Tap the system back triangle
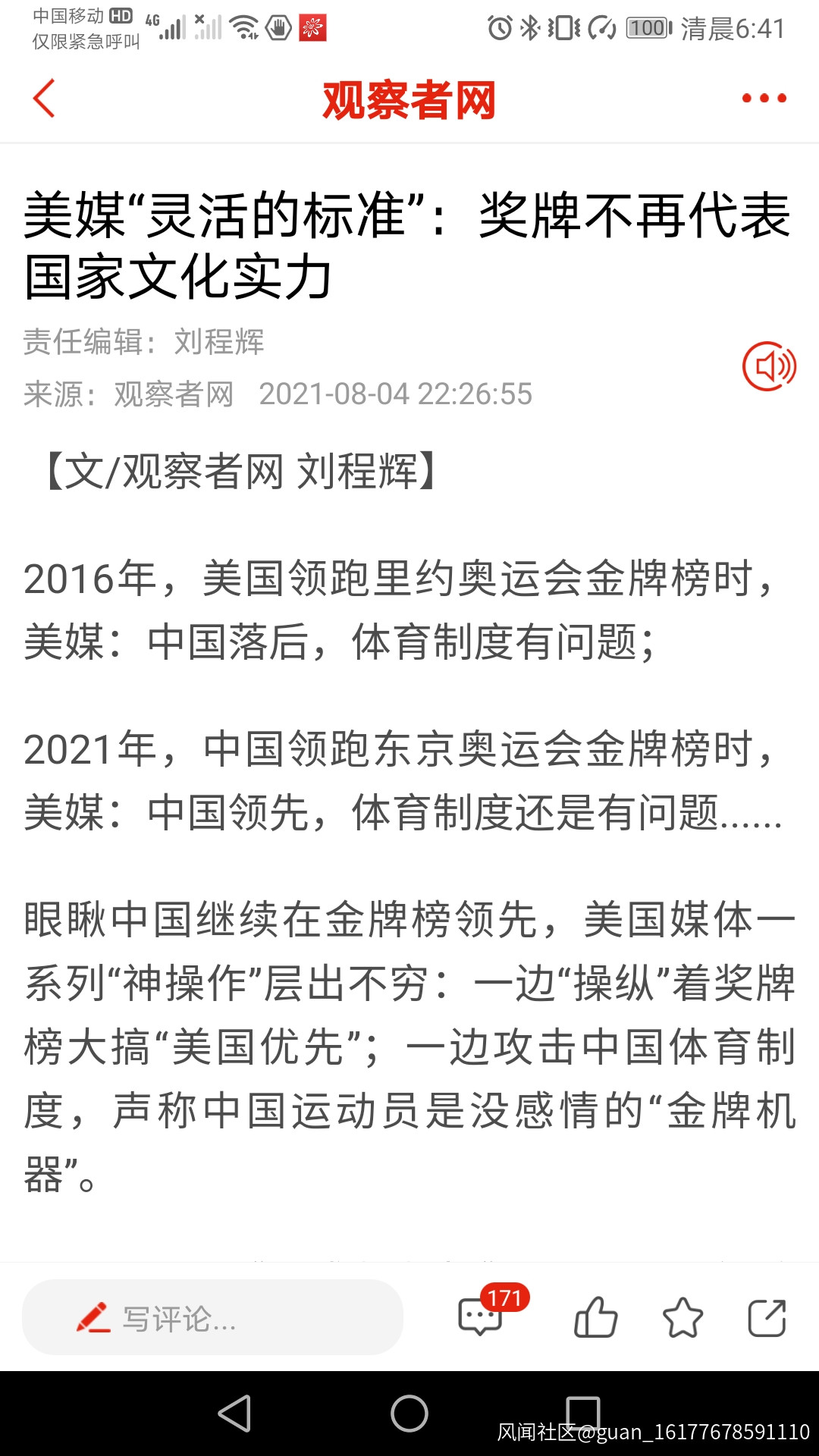Viewport: 819px width, 1456px height. 235,1414
